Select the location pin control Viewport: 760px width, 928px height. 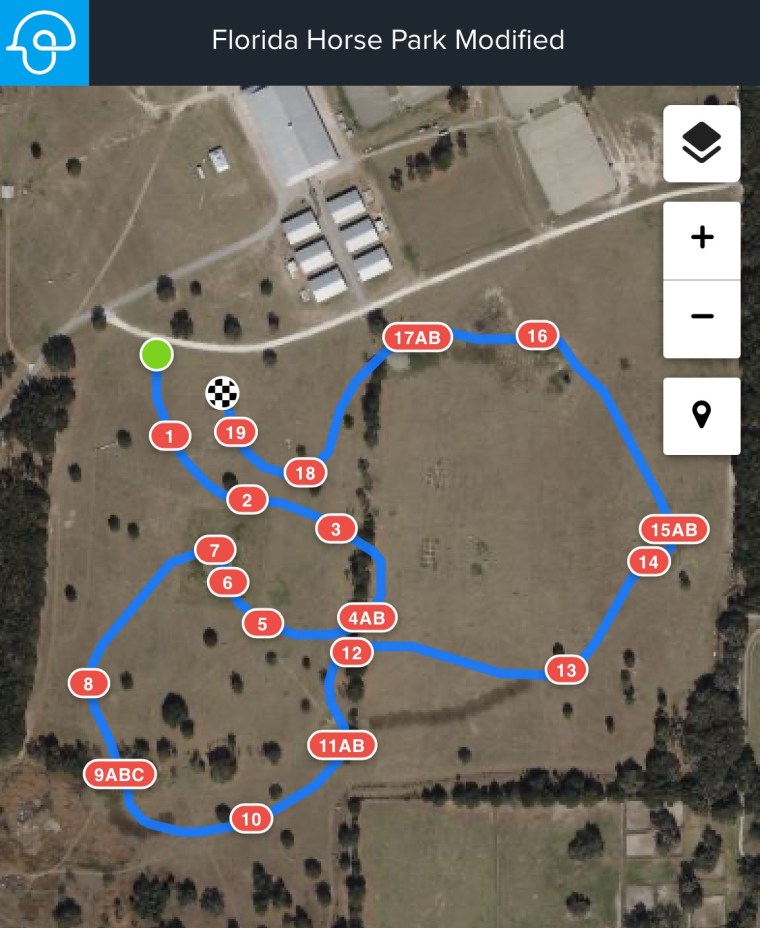700,417
